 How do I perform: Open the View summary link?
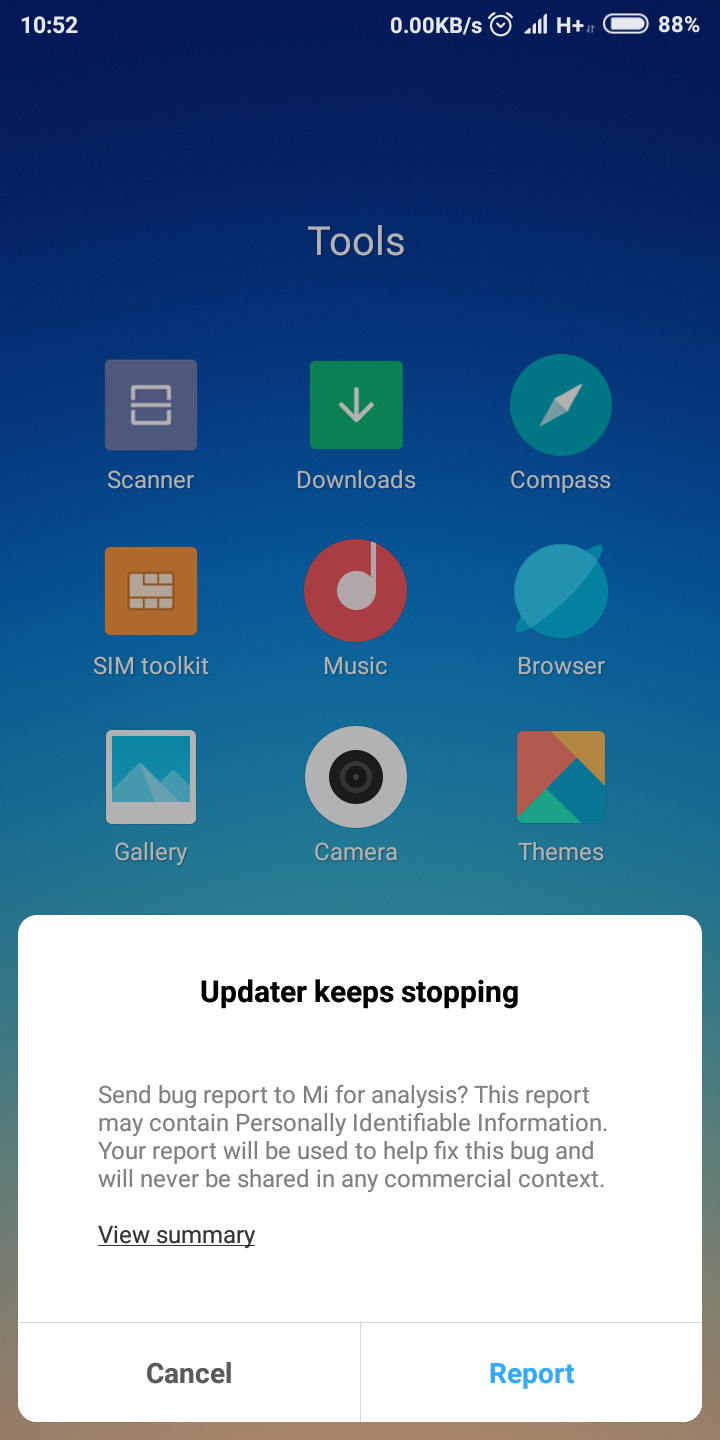click(176, 1235)
